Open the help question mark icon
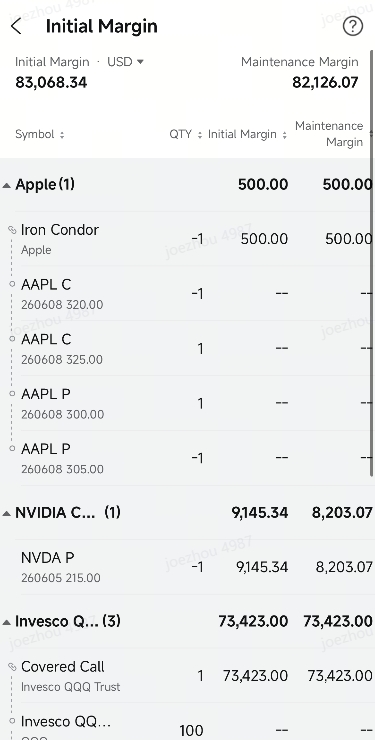Viewport: 375px width, 740px height. pyautogui.click(x=353, y=26)
